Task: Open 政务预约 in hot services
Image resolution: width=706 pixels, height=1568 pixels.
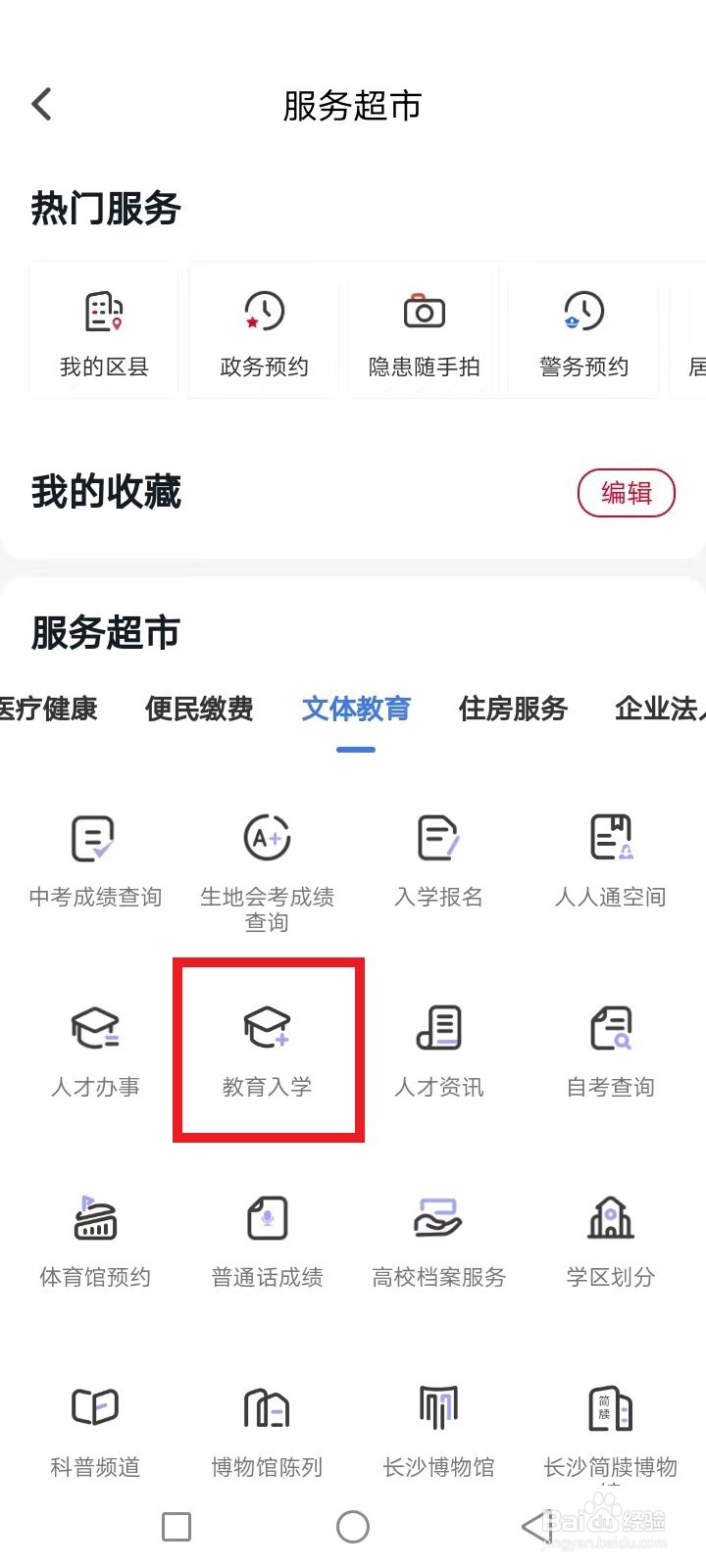Action: point(263,329)
